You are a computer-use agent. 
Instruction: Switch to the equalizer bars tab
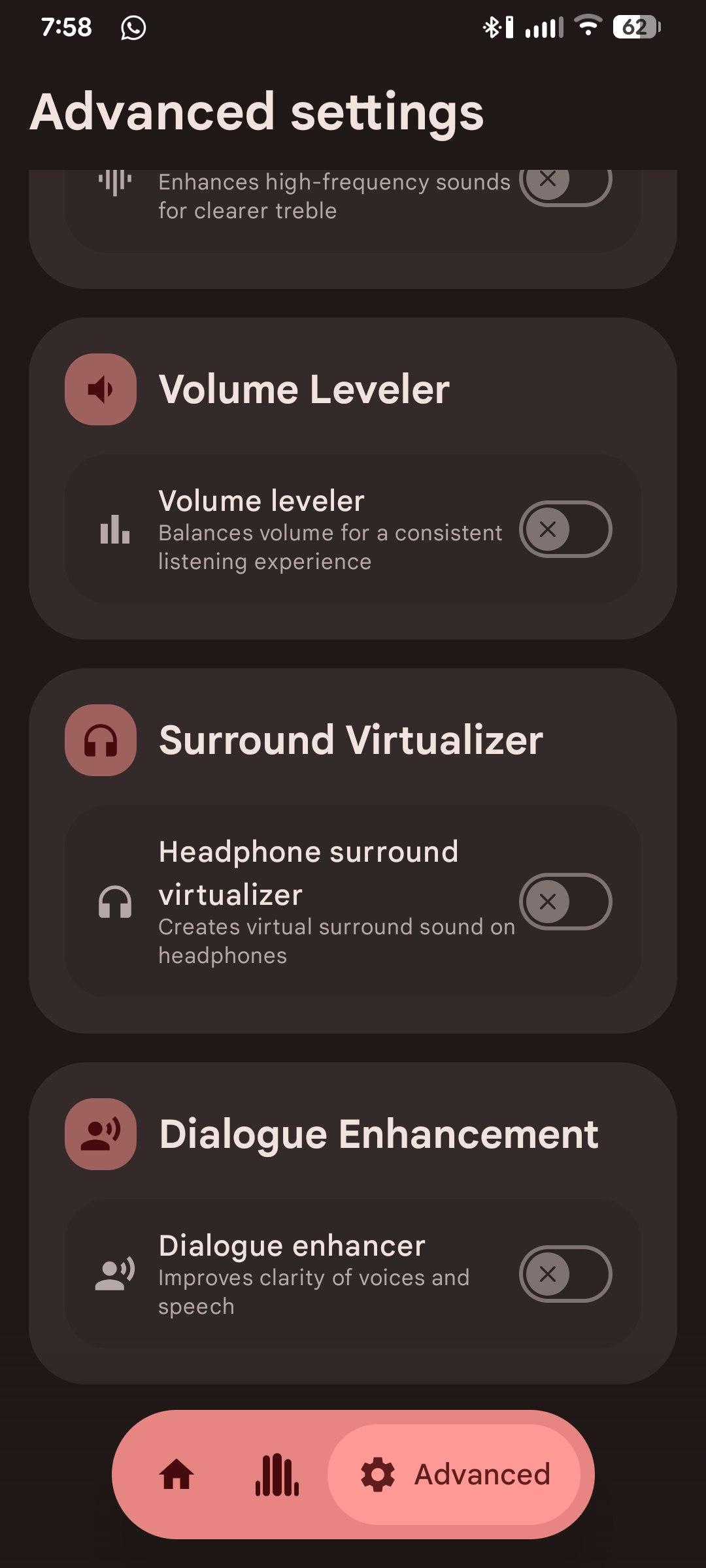pyautogui.click(x=277, y=1475)
